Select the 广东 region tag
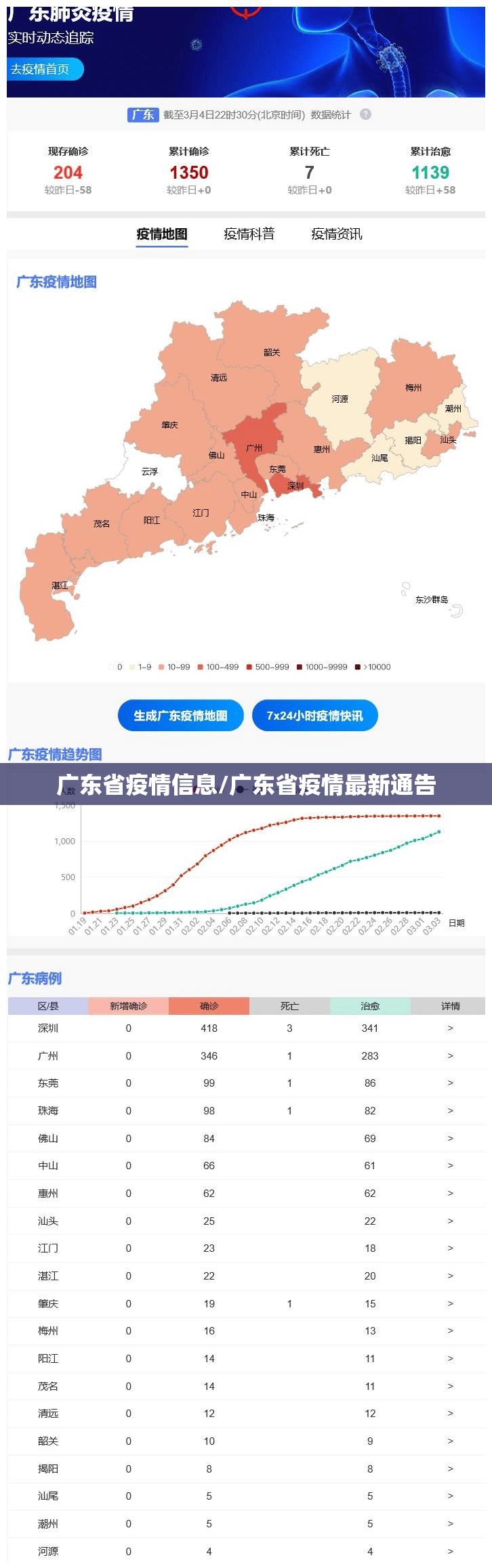 (x=142, y=114)
